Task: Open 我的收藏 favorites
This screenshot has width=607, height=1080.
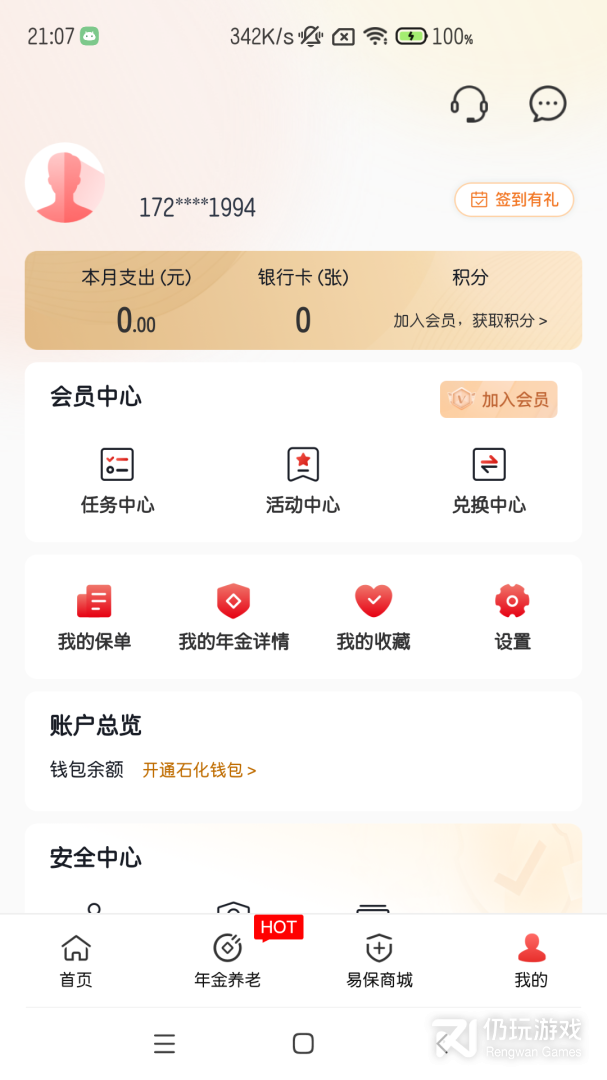Action: [x=373, y=617]
